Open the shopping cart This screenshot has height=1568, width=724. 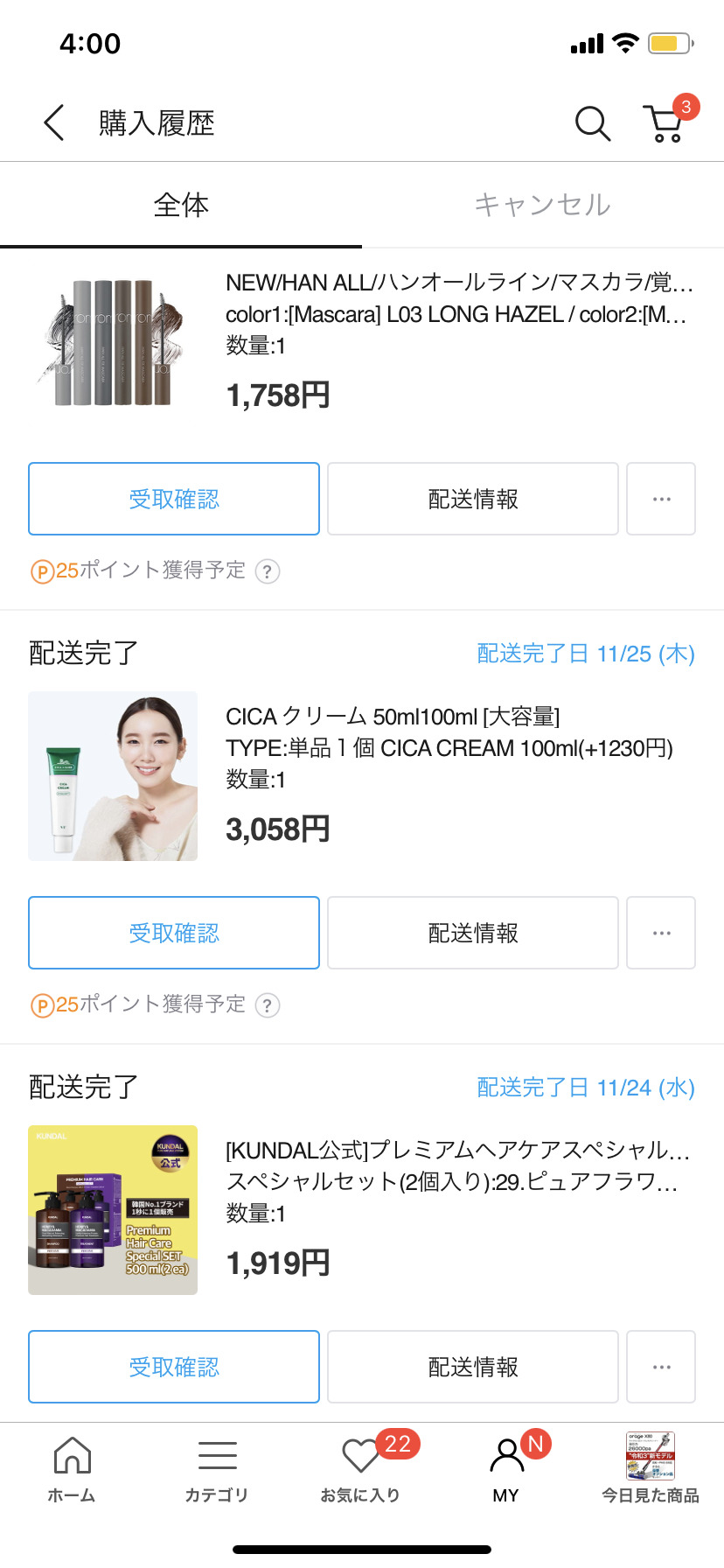(665, 124)
